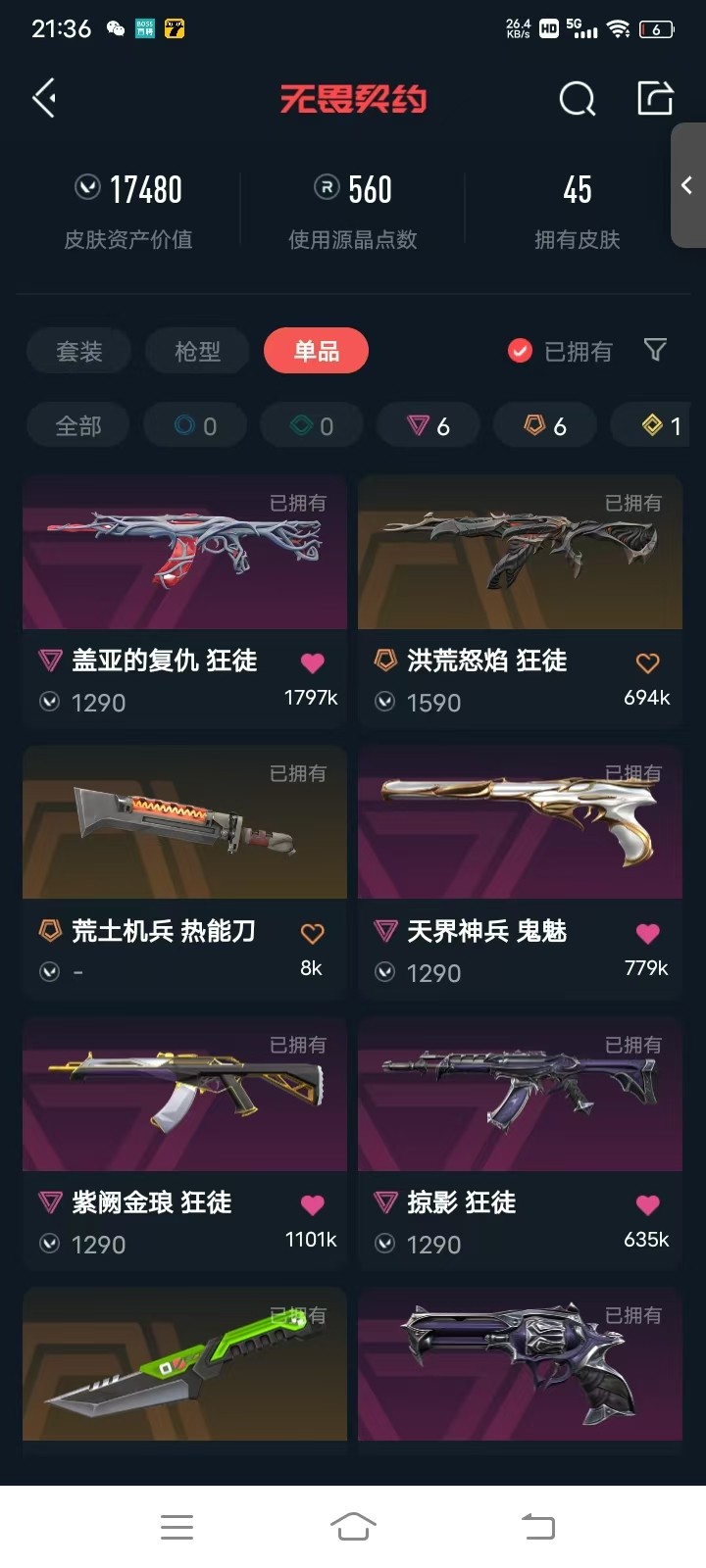Expand the side panel arrow handle
Image resolution: width=706 pixels, height=1568 pixels.
(x=687, y=185)
